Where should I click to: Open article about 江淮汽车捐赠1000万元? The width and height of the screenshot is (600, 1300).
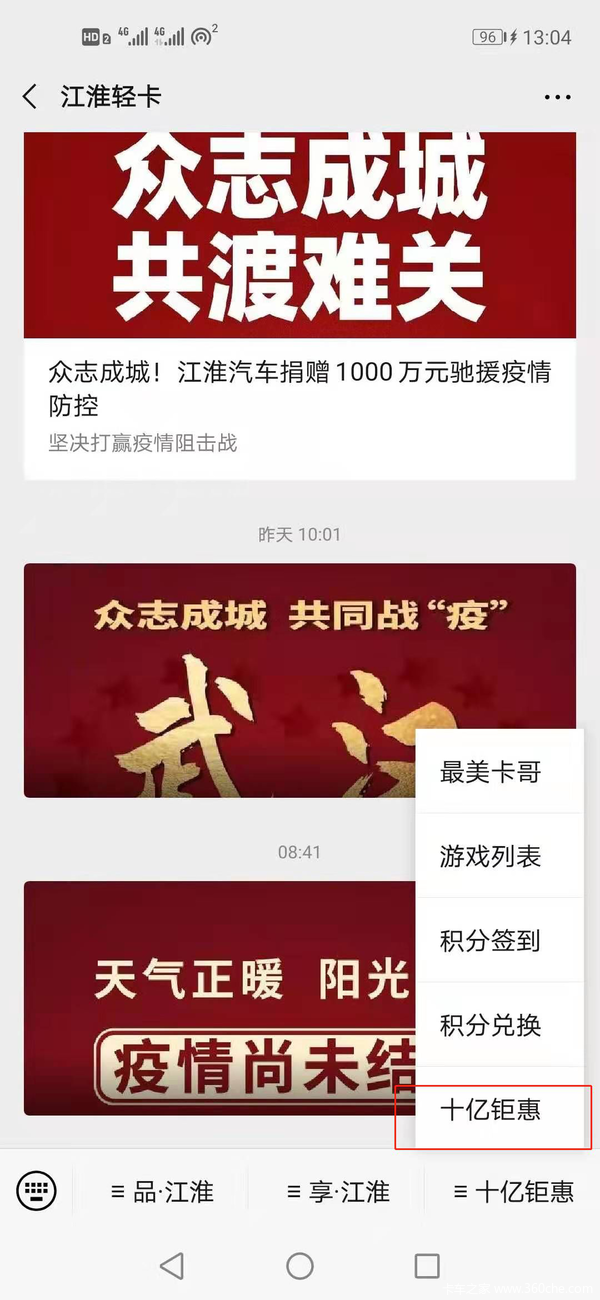click(300, 388)
